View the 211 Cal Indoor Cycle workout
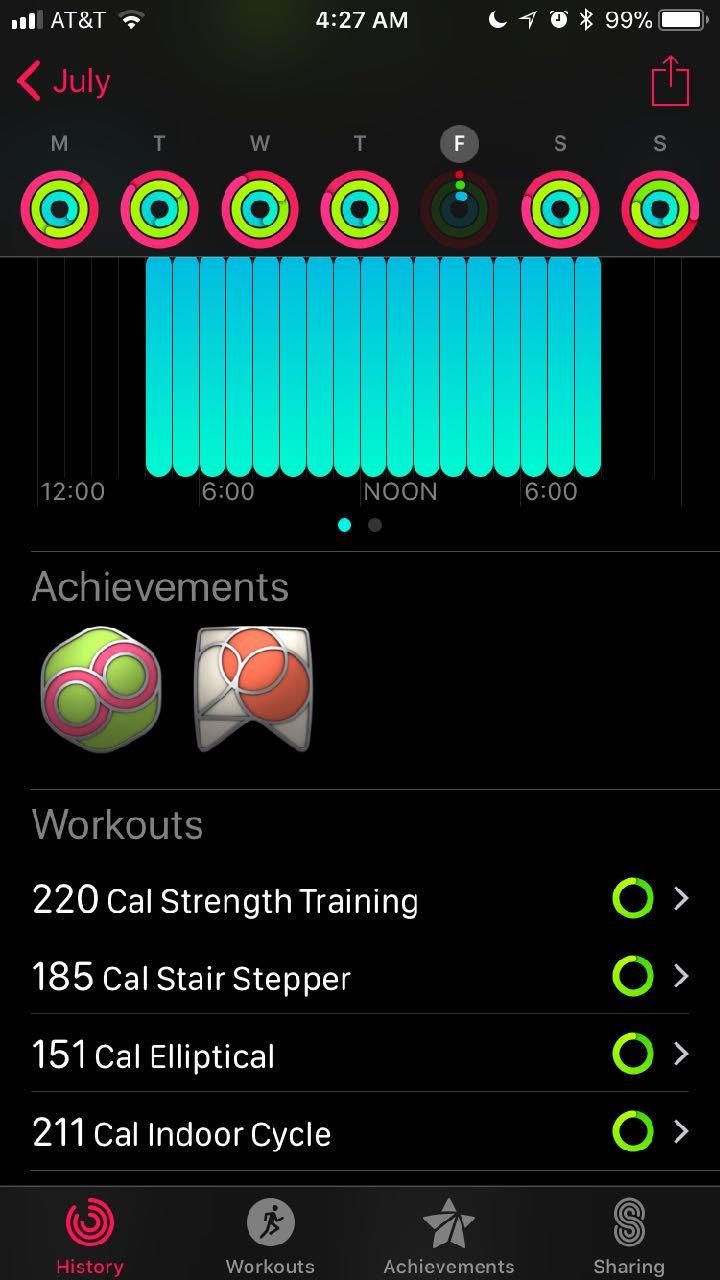Image resolution: width=720 pixels, height=1280 pixels. (360, 1132)
